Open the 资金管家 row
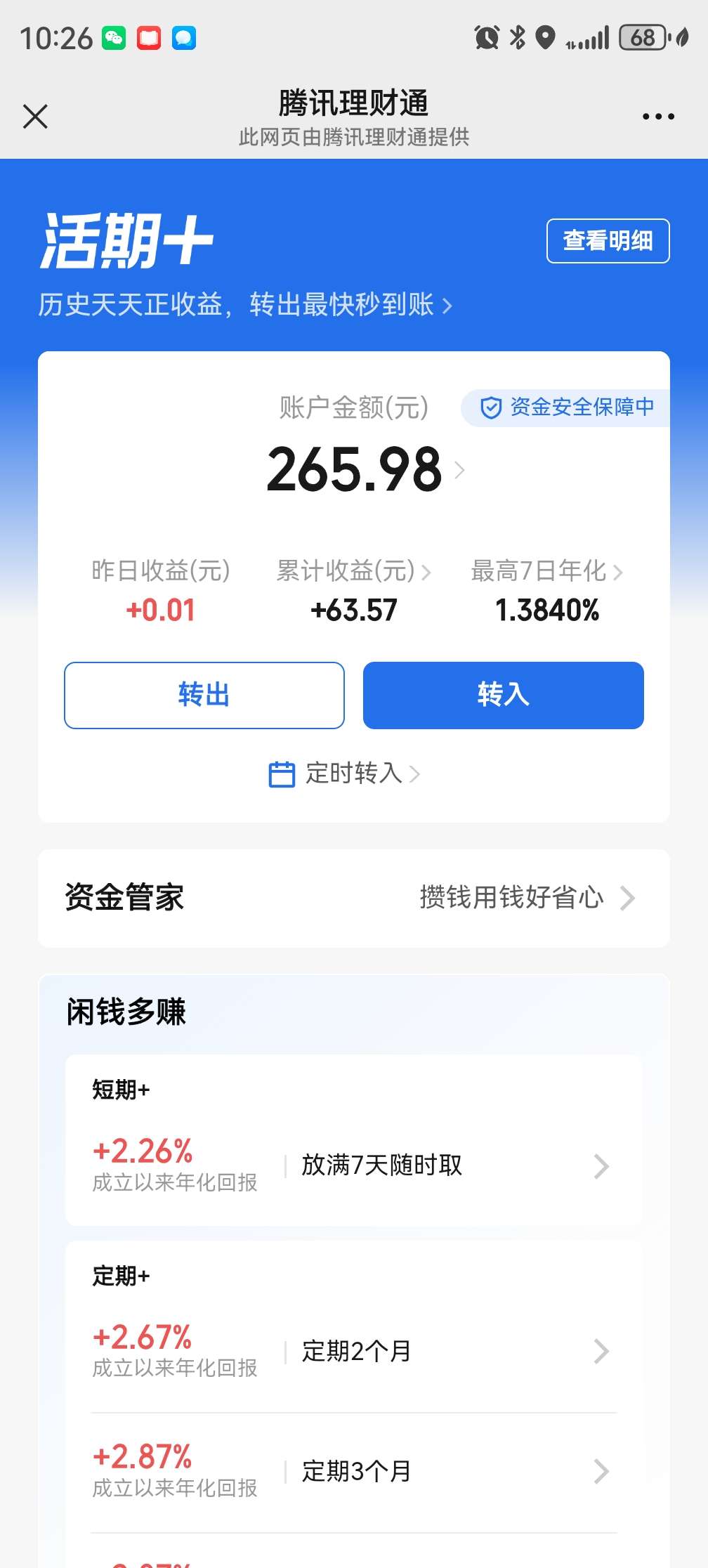 (353, 898)
